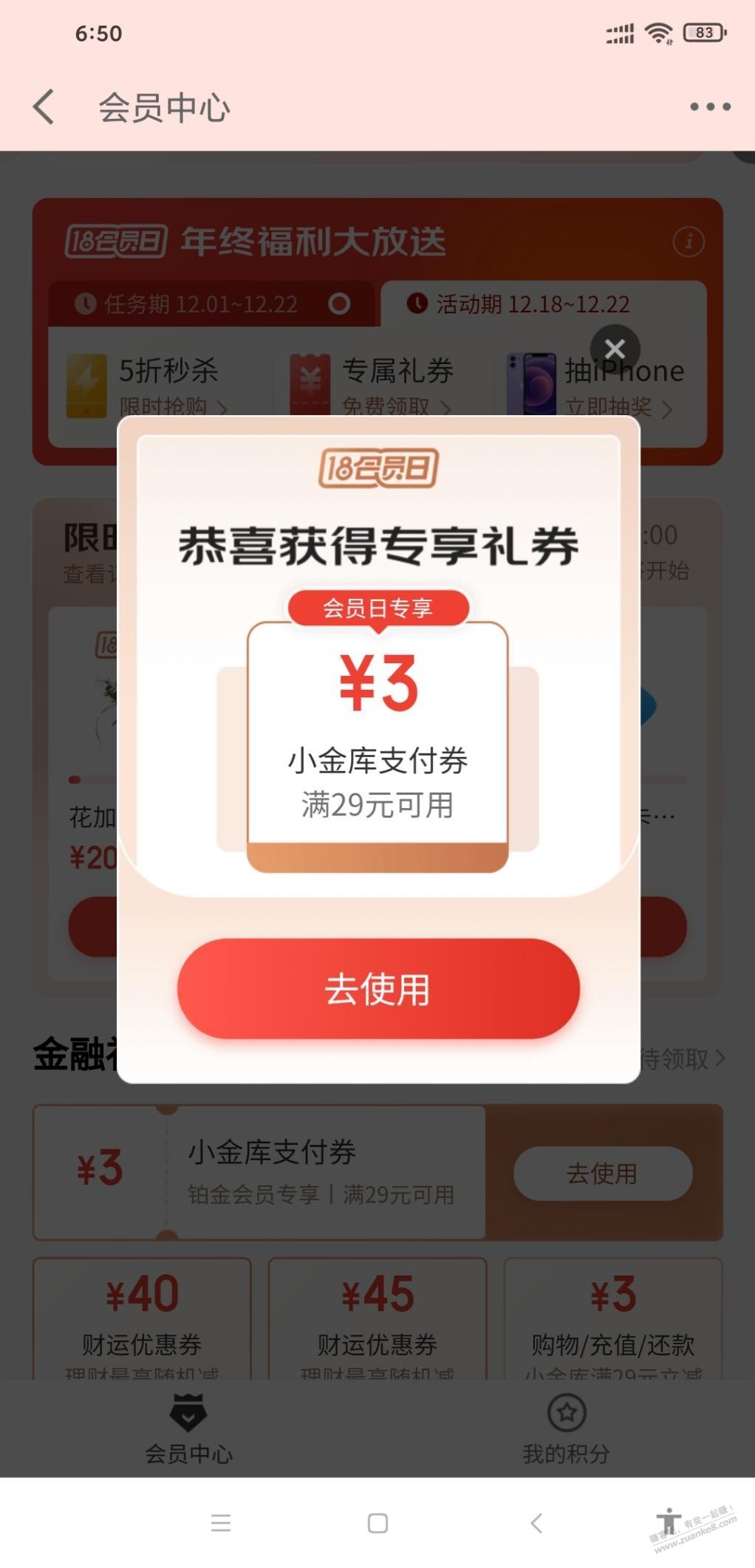The width and height of the screenshot is (755, 1568).
Task: Open system recent apps
Action: click(x=220, y=1523)
